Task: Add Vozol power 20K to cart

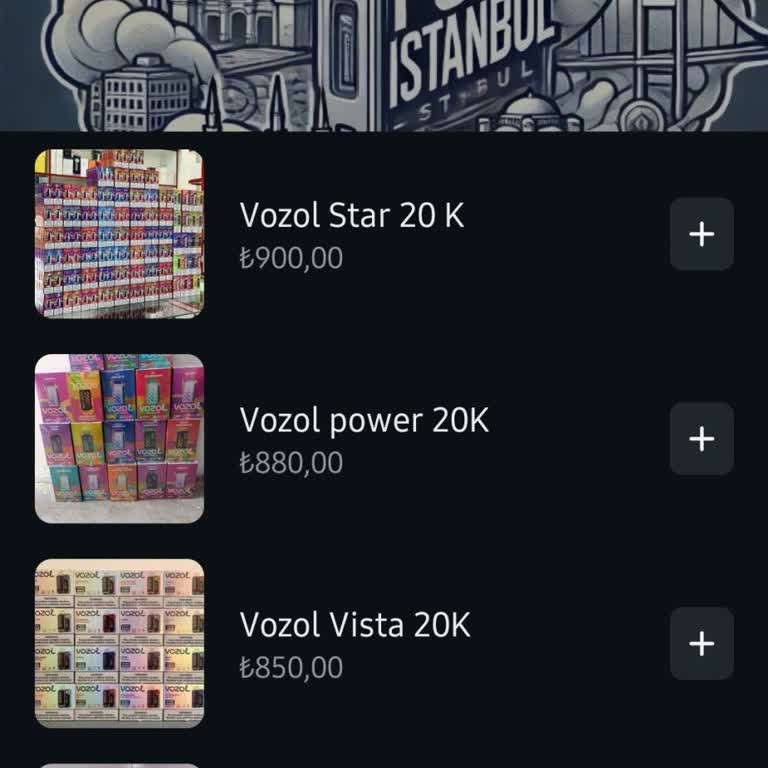Action: coord(701,439)
